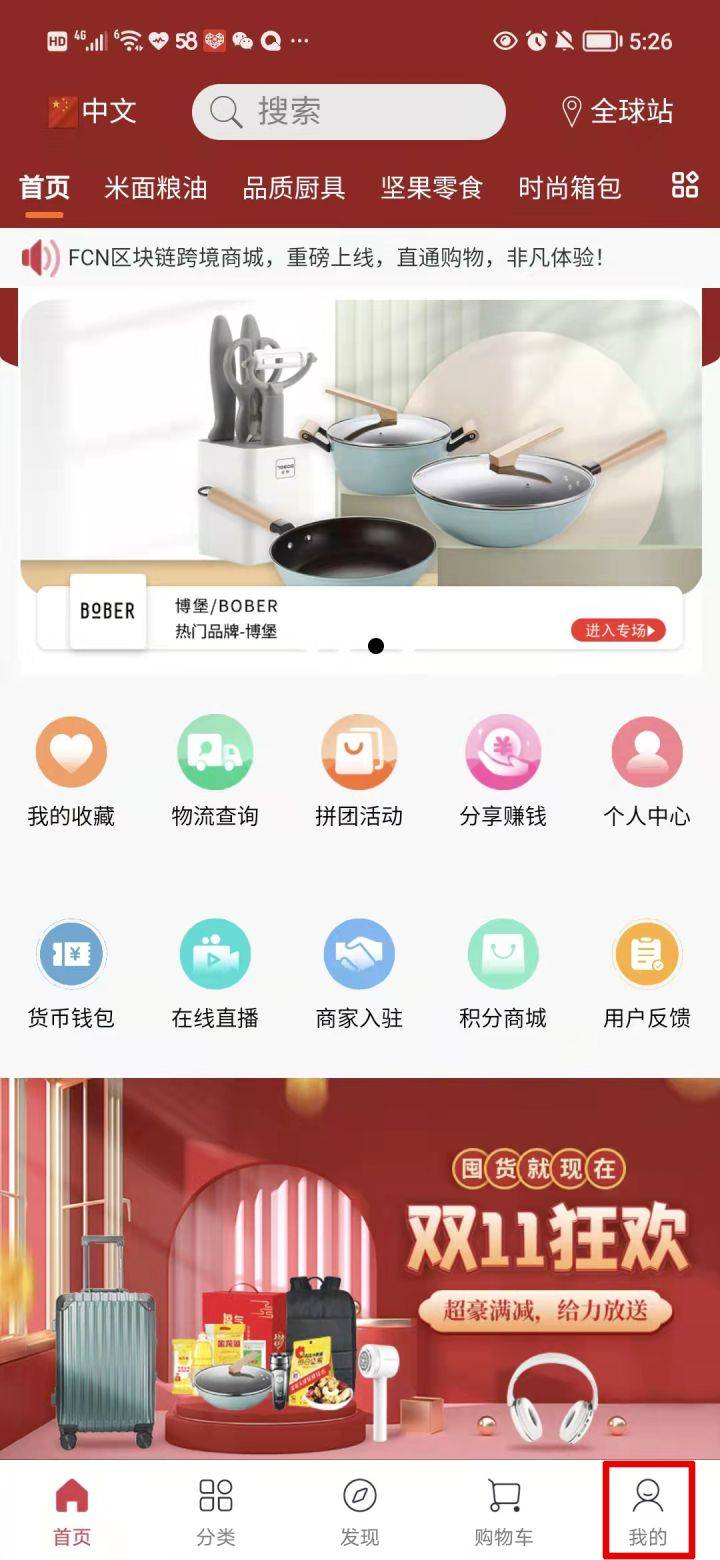Open the 搜索 search box

click(x=348, y=111)
